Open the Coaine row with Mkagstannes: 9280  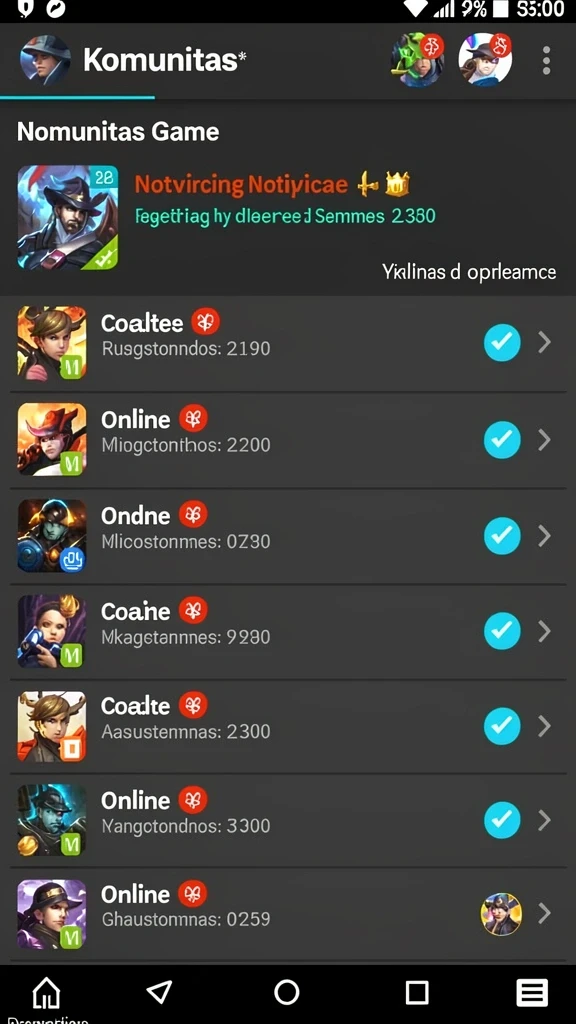(x=288, y=631)
